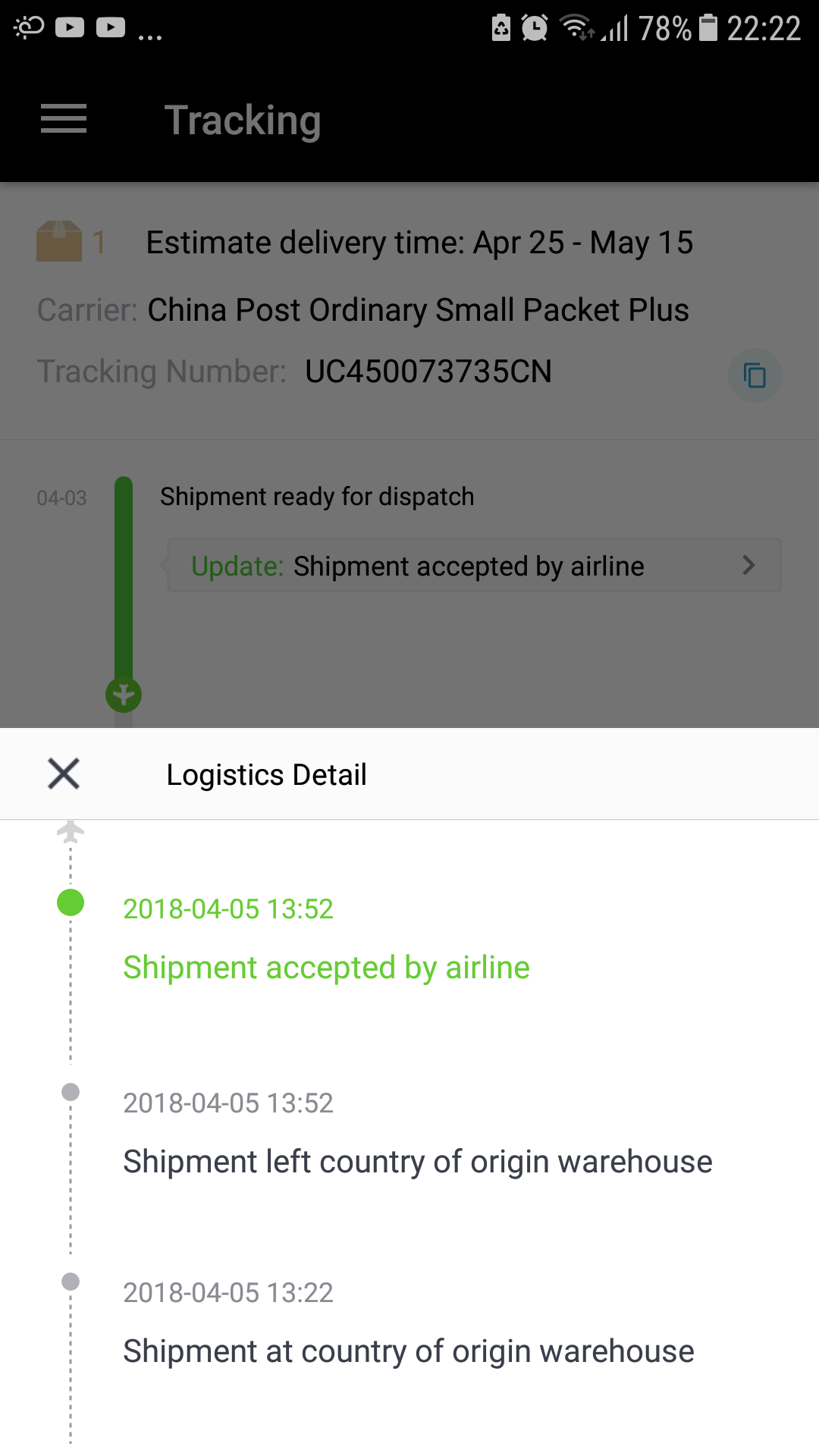Open the hamburger navigation menu
This screenshot has height=1456, width=819.
[64, 119]
